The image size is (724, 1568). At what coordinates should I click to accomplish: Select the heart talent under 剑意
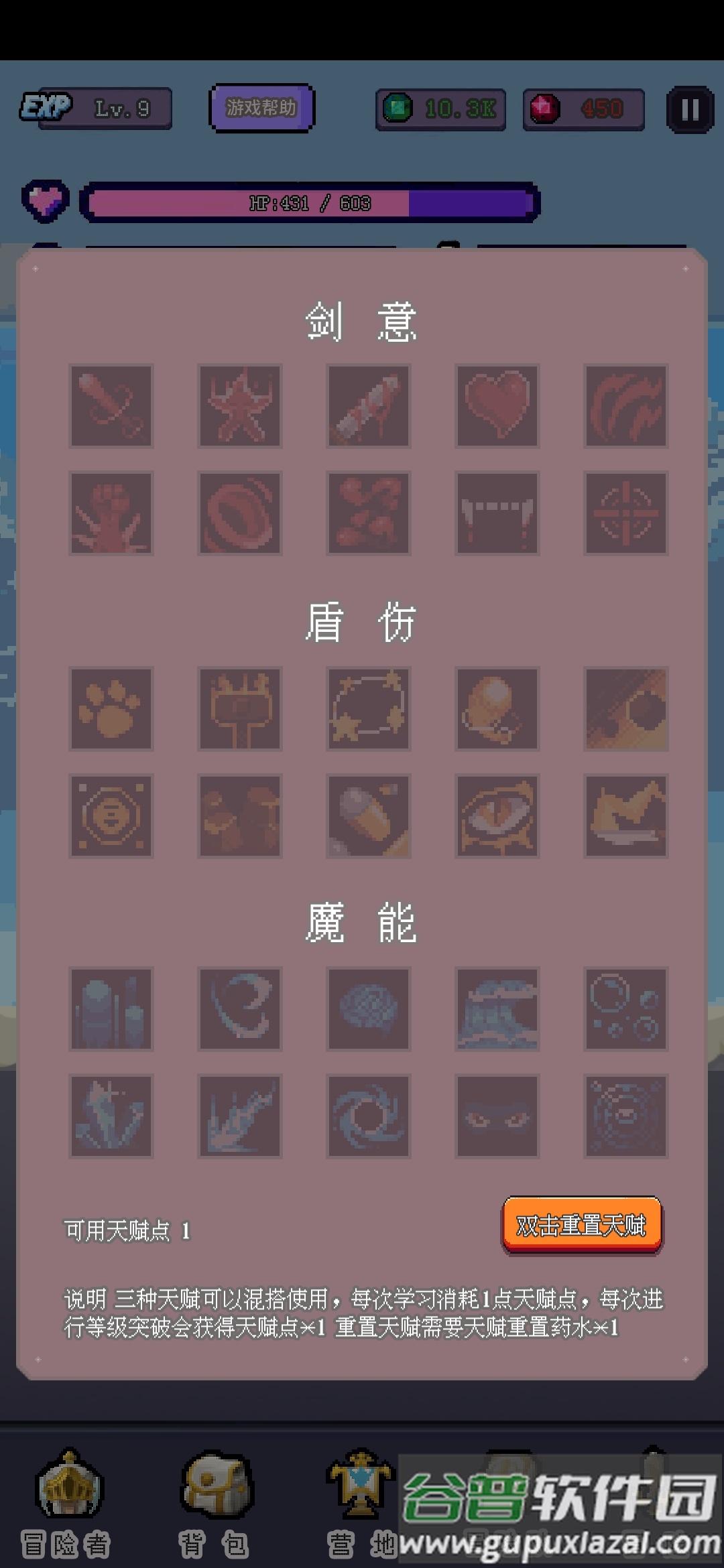(497, 405)
